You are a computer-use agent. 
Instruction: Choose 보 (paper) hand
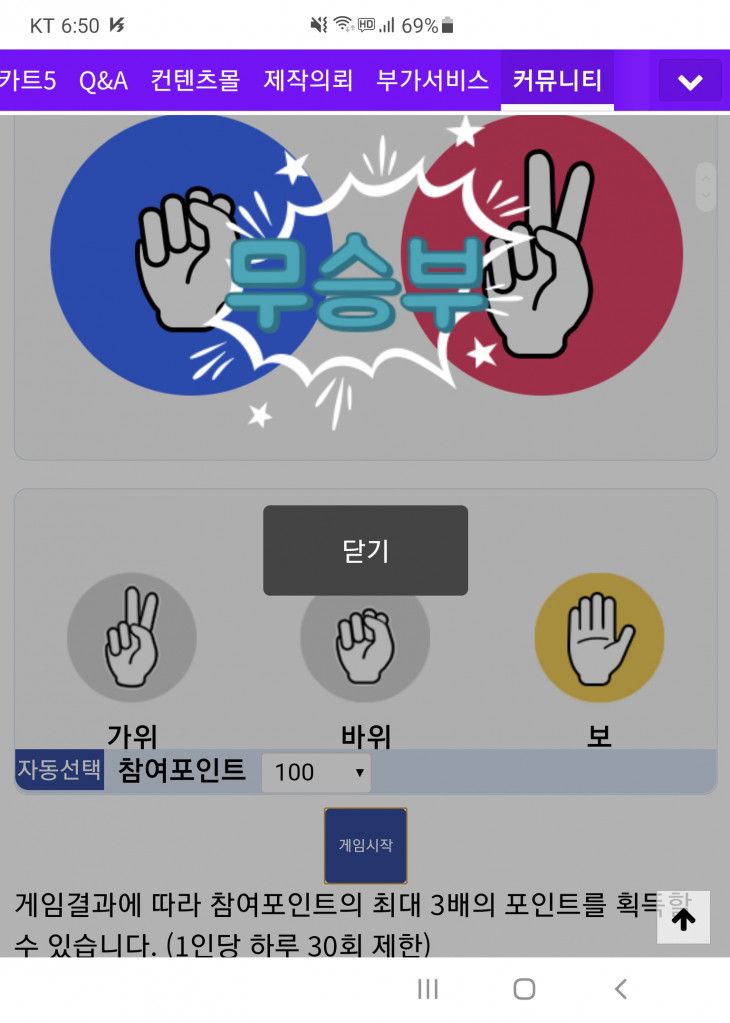599,639
